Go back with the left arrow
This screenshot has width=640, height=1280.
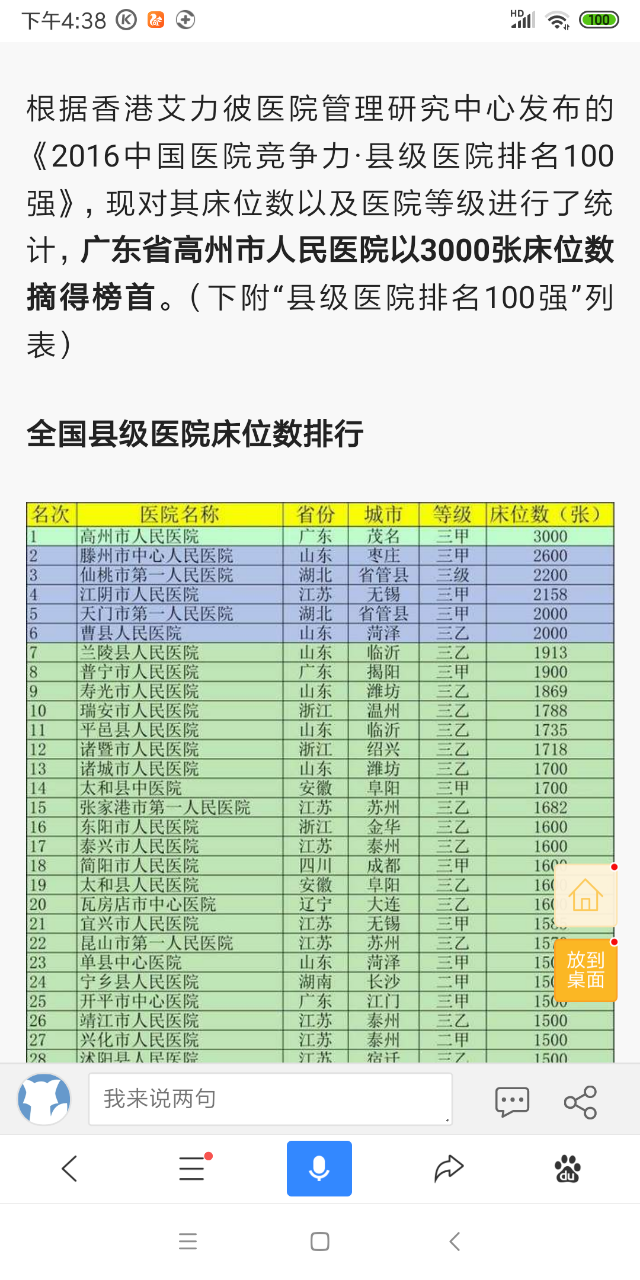(x=69, y=1168)
